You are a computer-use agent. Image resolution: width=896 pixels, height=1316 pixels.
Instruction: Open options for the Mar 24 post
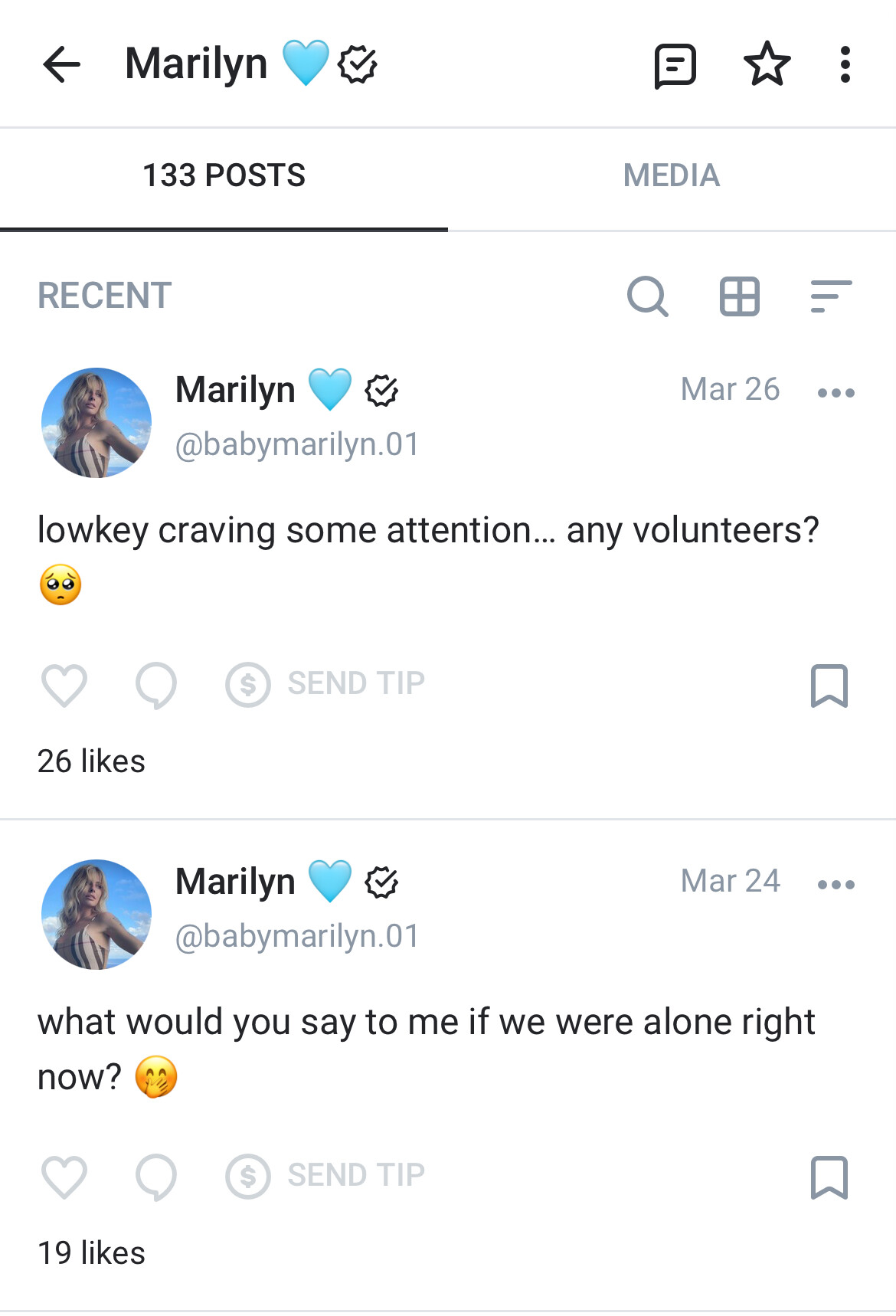pyautogui.click(x=836, y=885)
